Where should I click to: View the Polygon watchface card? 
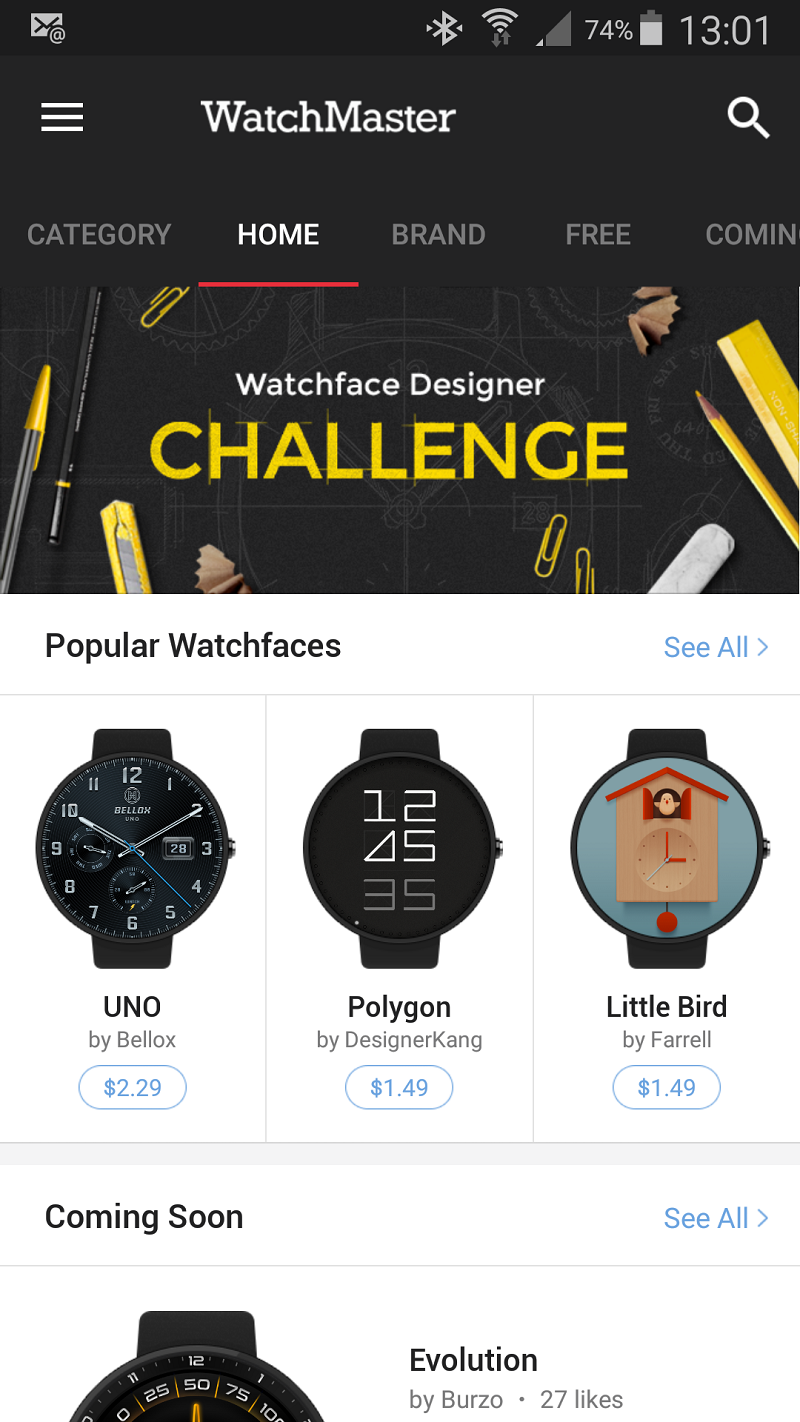400,918
